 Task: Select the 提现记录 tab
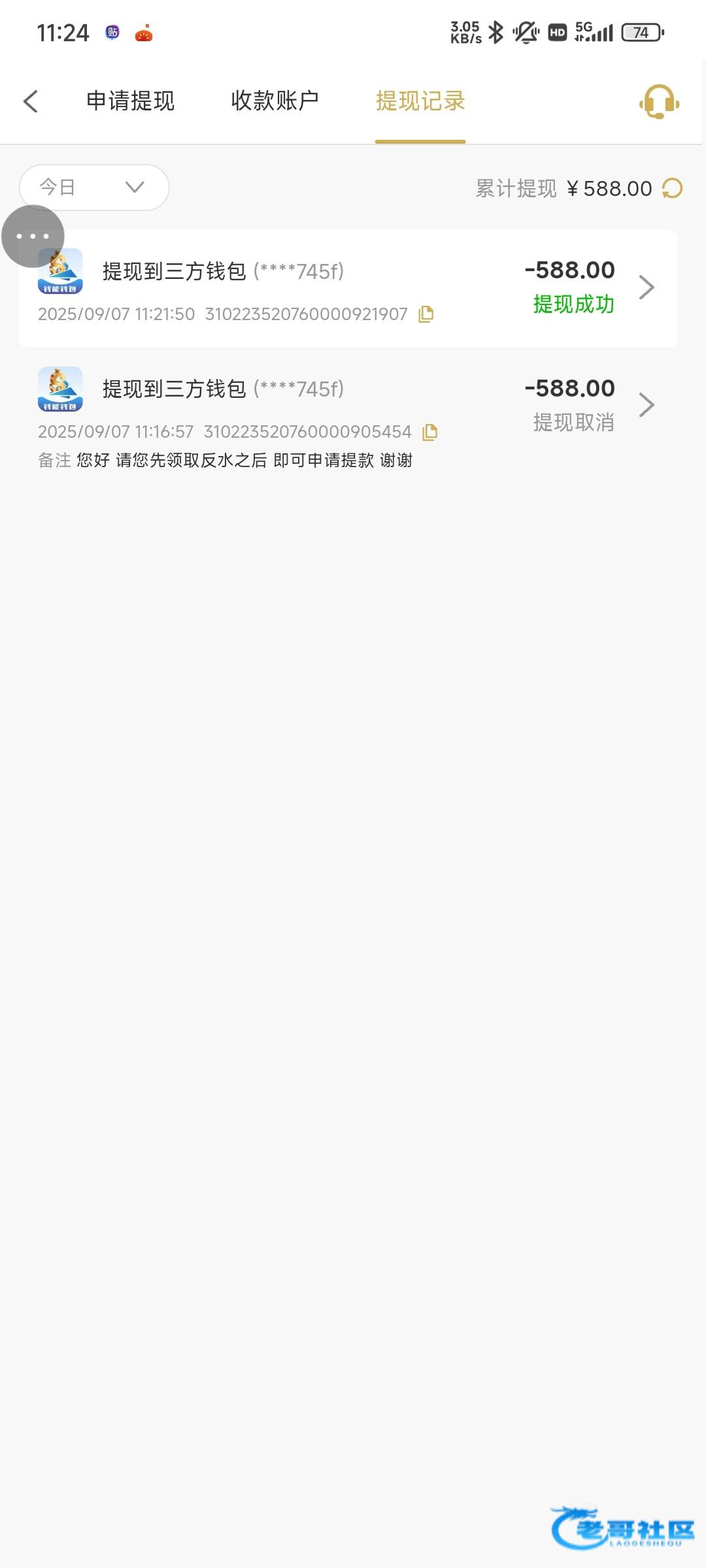(x=420, y=101)
